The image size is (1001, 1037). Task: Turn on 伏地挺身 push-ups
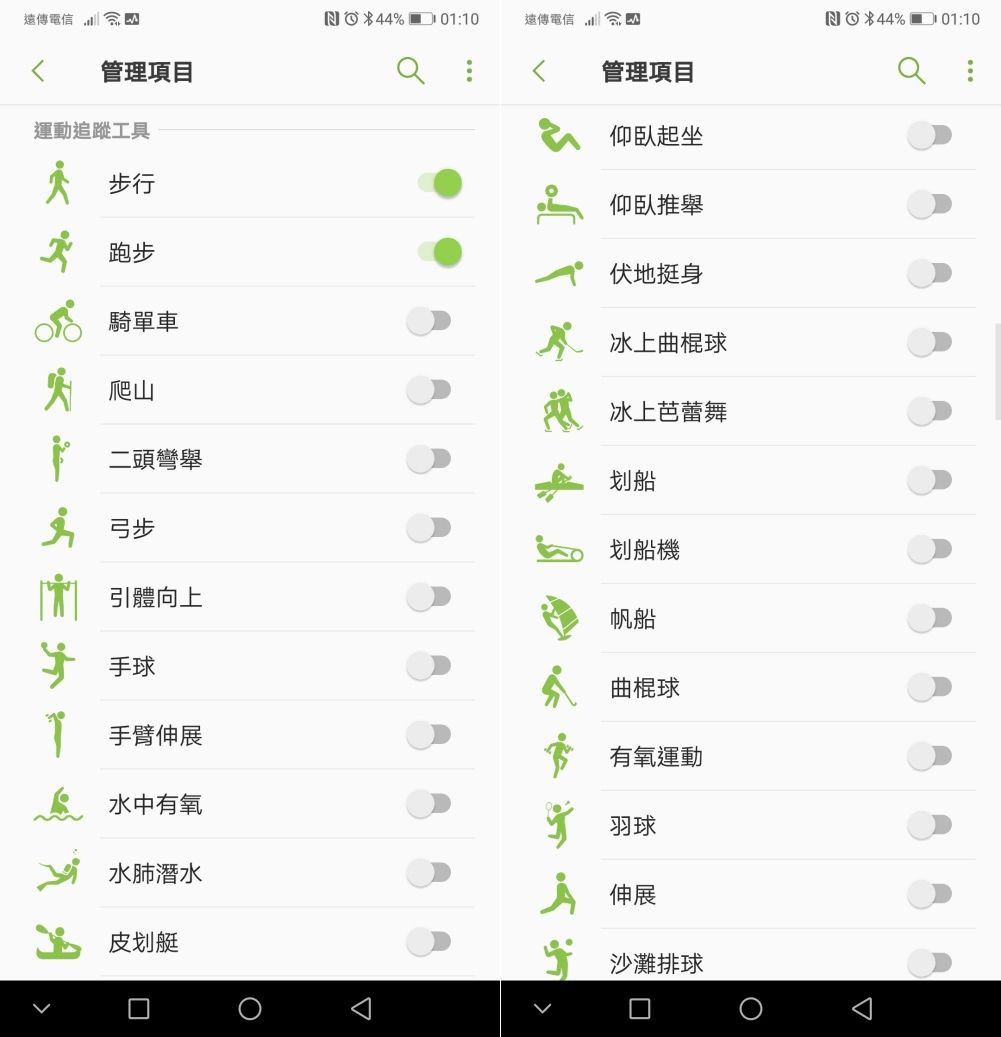pyautogui.click(x=929, y=273)
